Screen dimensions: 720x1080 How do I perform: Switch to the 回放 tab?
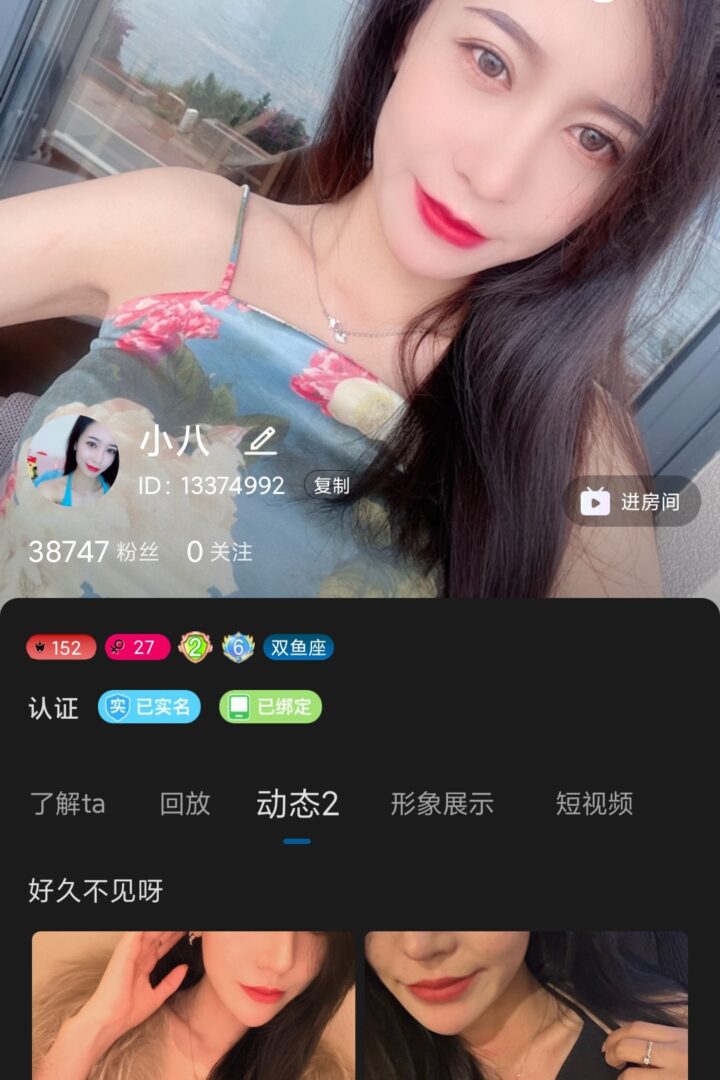[185, 804]
